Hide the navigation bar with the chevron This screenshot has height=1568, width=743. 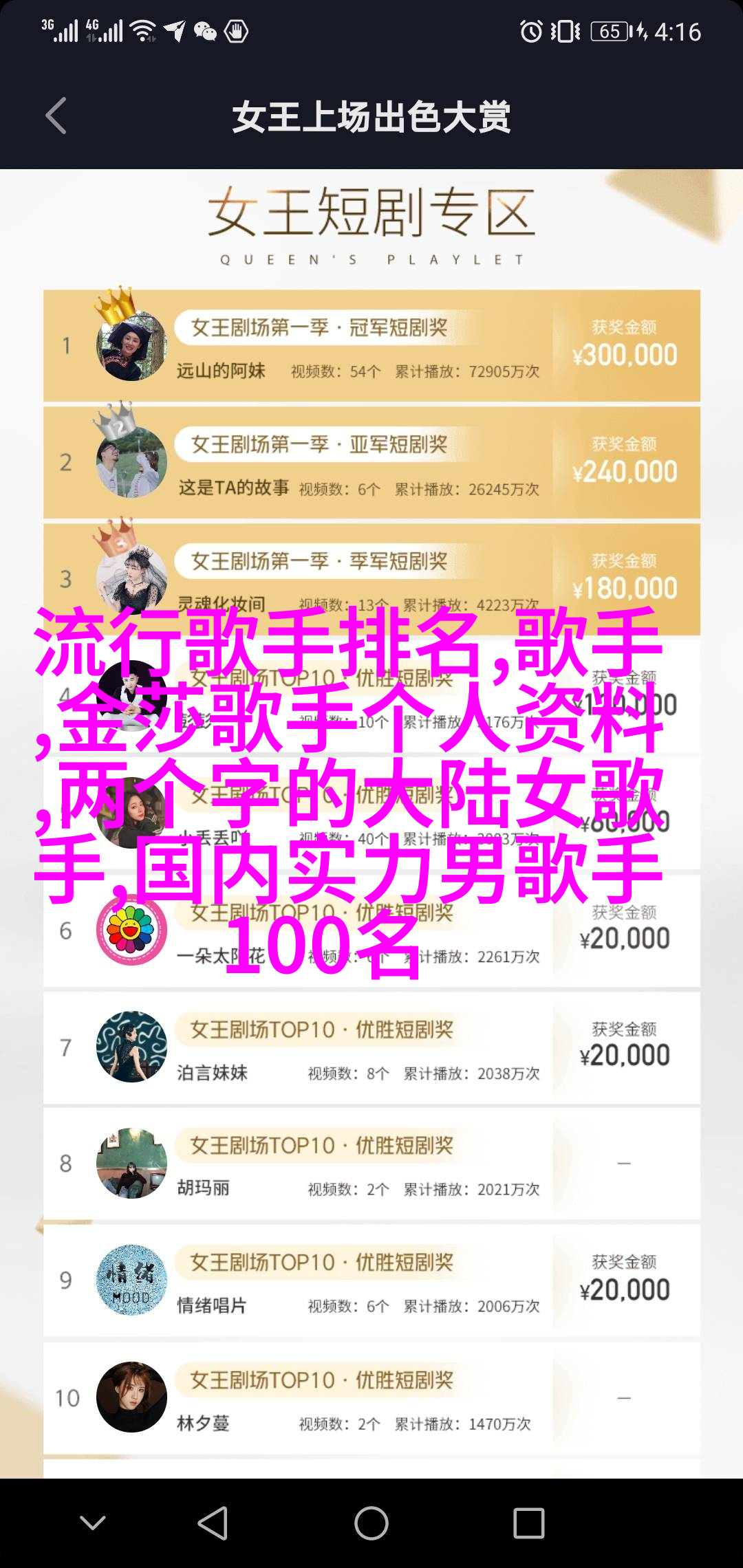pyautogui.click(x=93, y=1523)
